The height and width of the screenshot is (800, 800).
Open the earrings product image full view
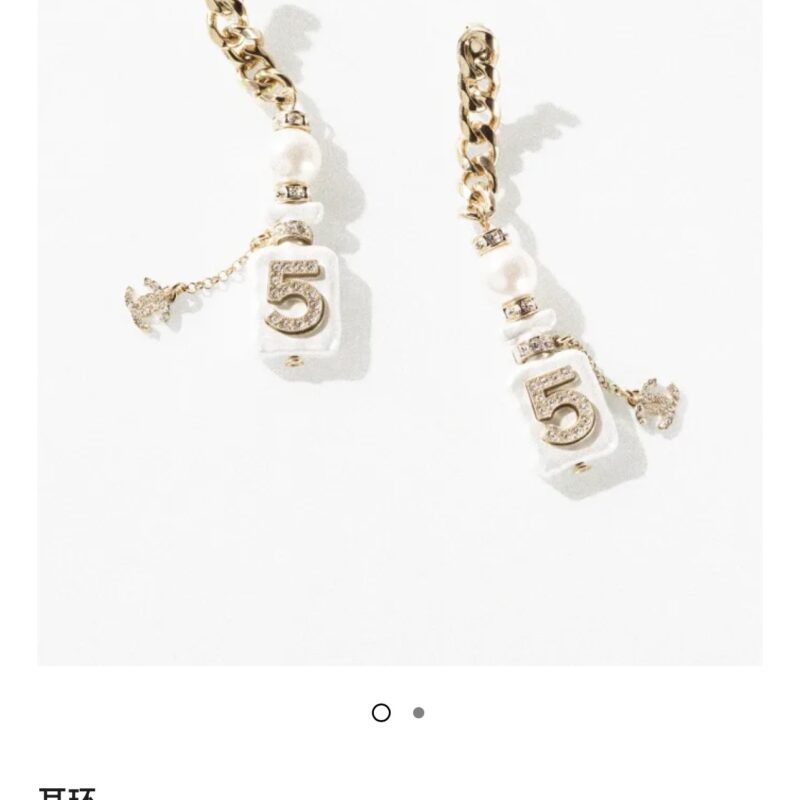[x=400, y=330]
